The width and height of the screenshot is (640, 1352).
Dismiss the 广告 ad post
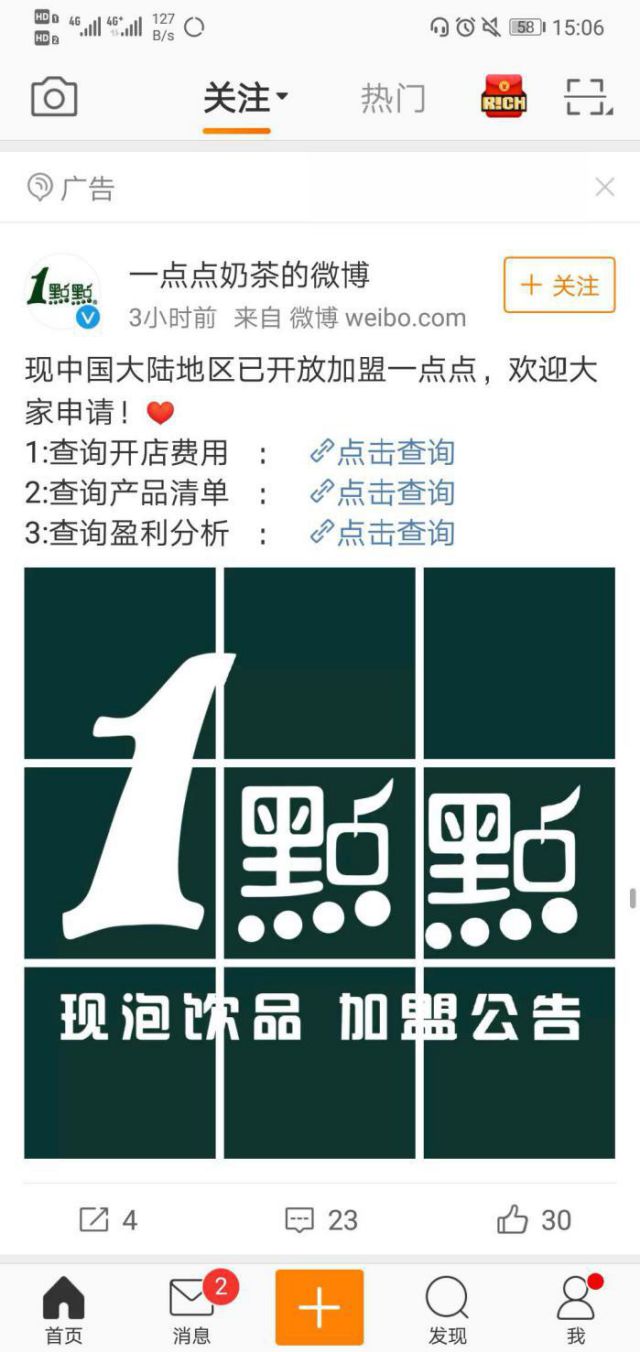click(x=605, y=187)
